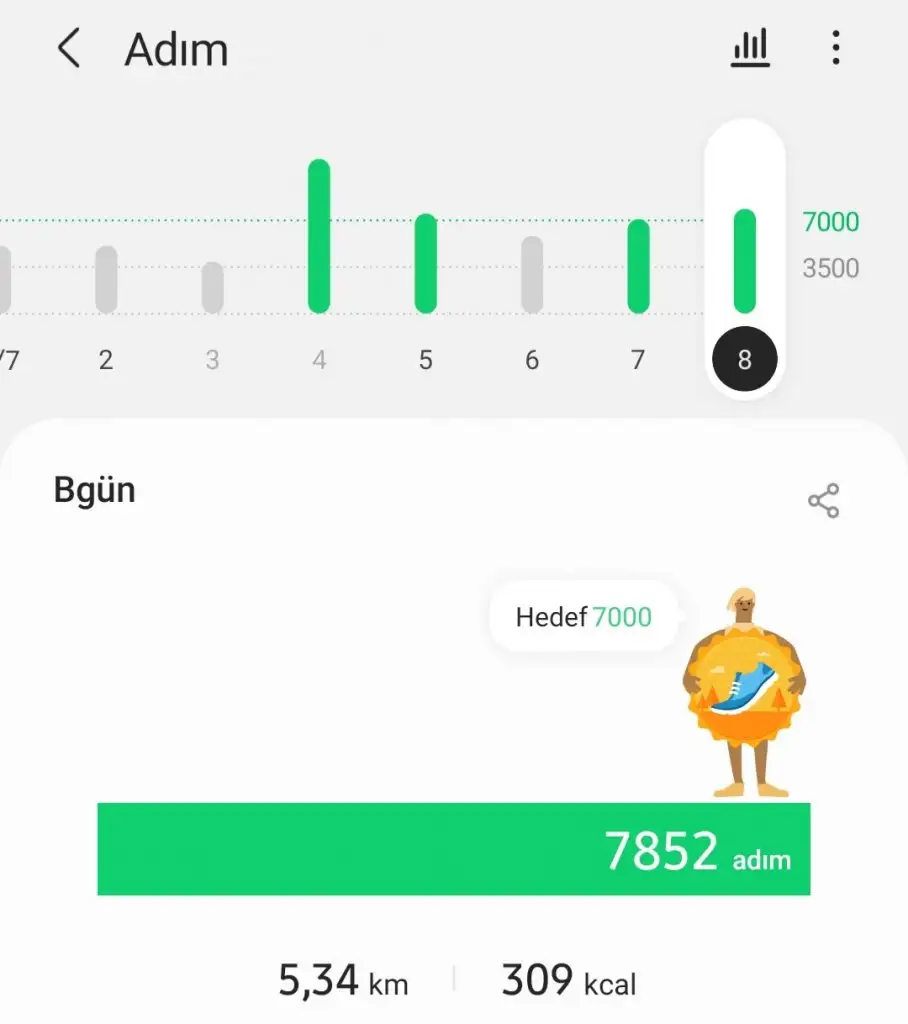Open the overflow menu
Viewport: 908px width, 1024px height.
click(x=835, y=48)
